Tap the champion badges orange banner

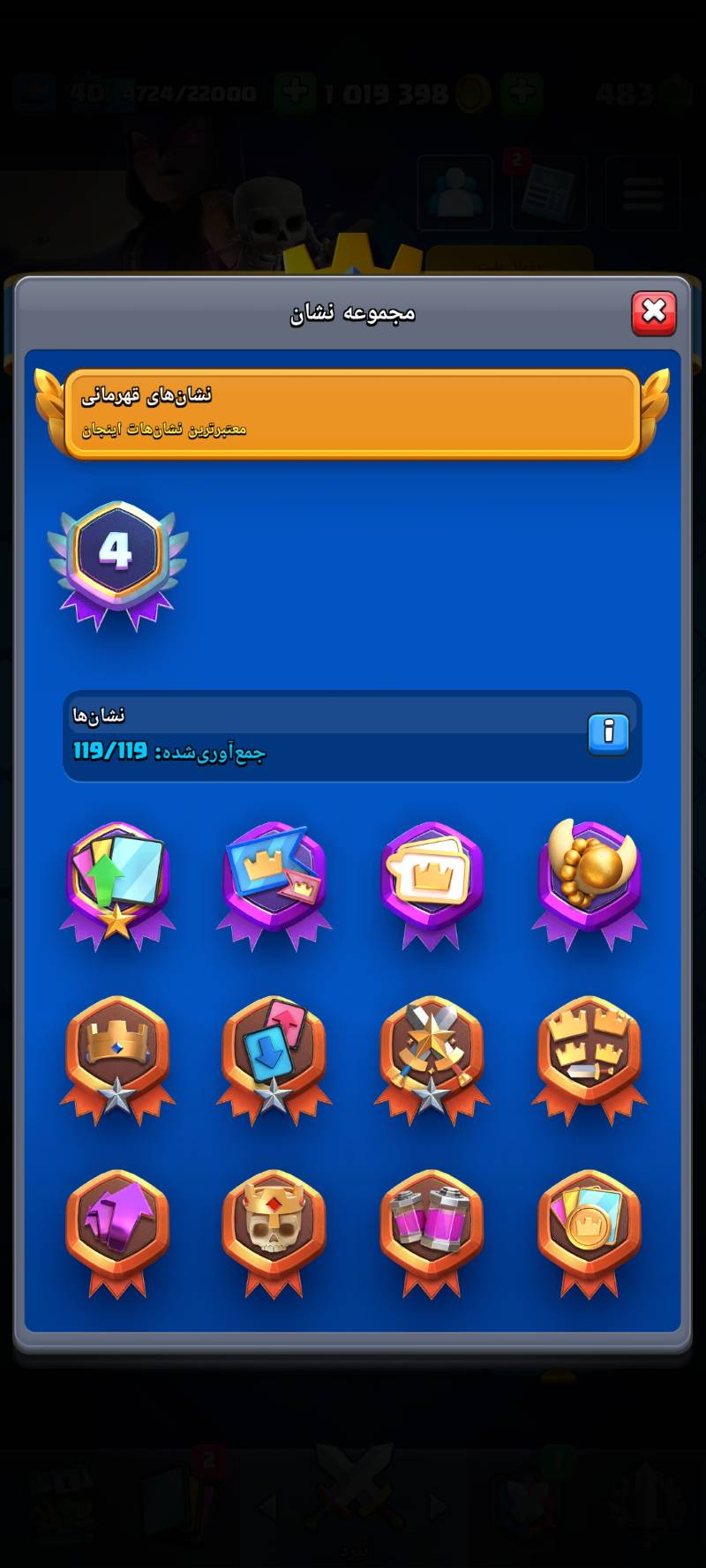(353, 413)
